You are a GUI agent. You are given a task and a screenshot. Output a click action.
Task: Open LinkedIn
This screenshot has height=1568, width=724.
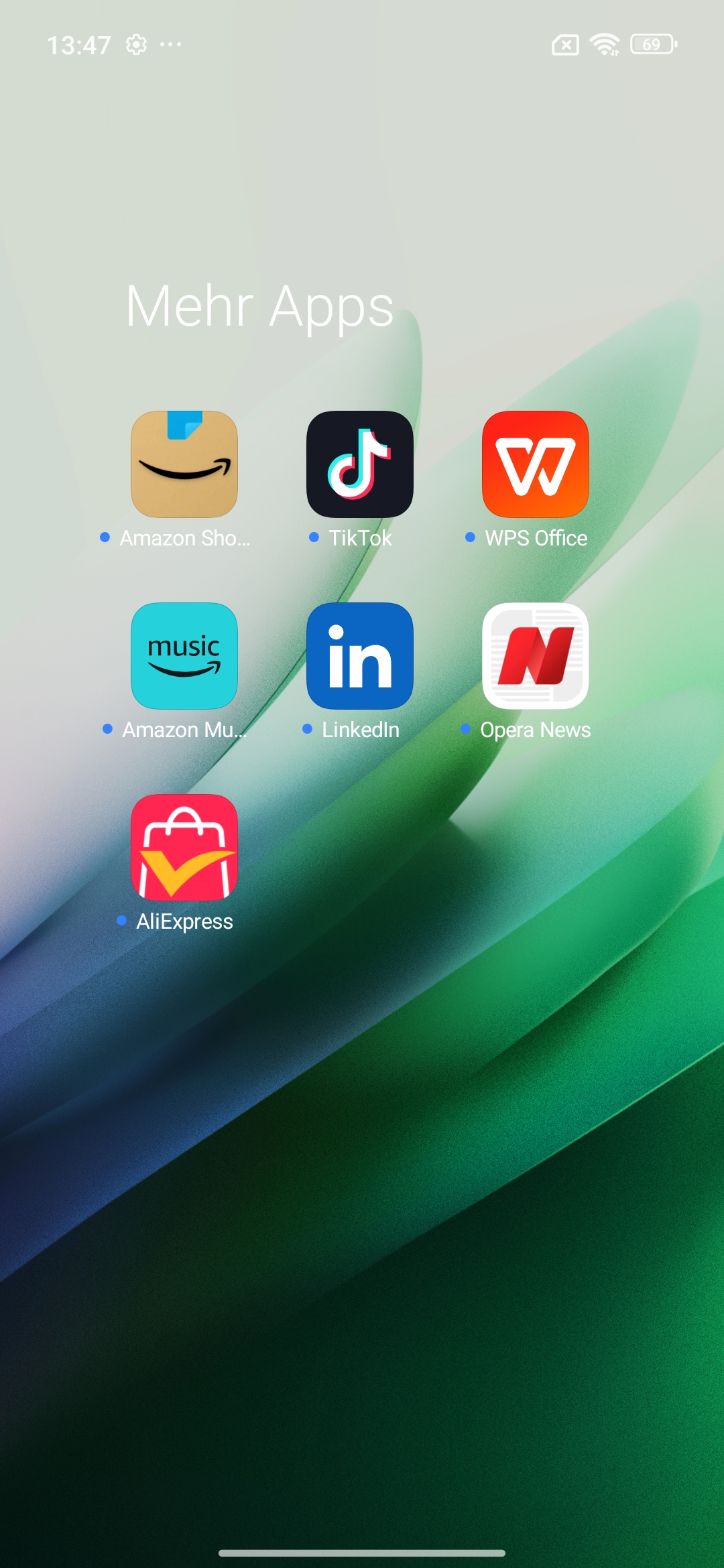tap(360, 656)
